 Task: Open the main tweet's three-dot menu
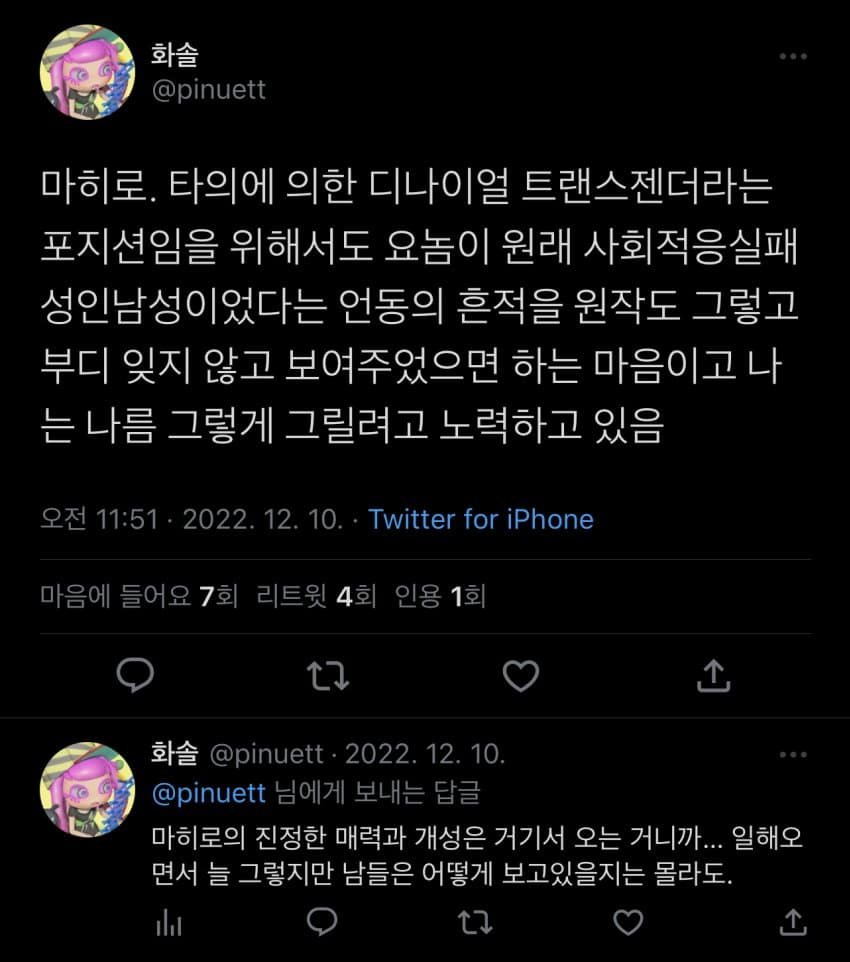tap(792, 57)
